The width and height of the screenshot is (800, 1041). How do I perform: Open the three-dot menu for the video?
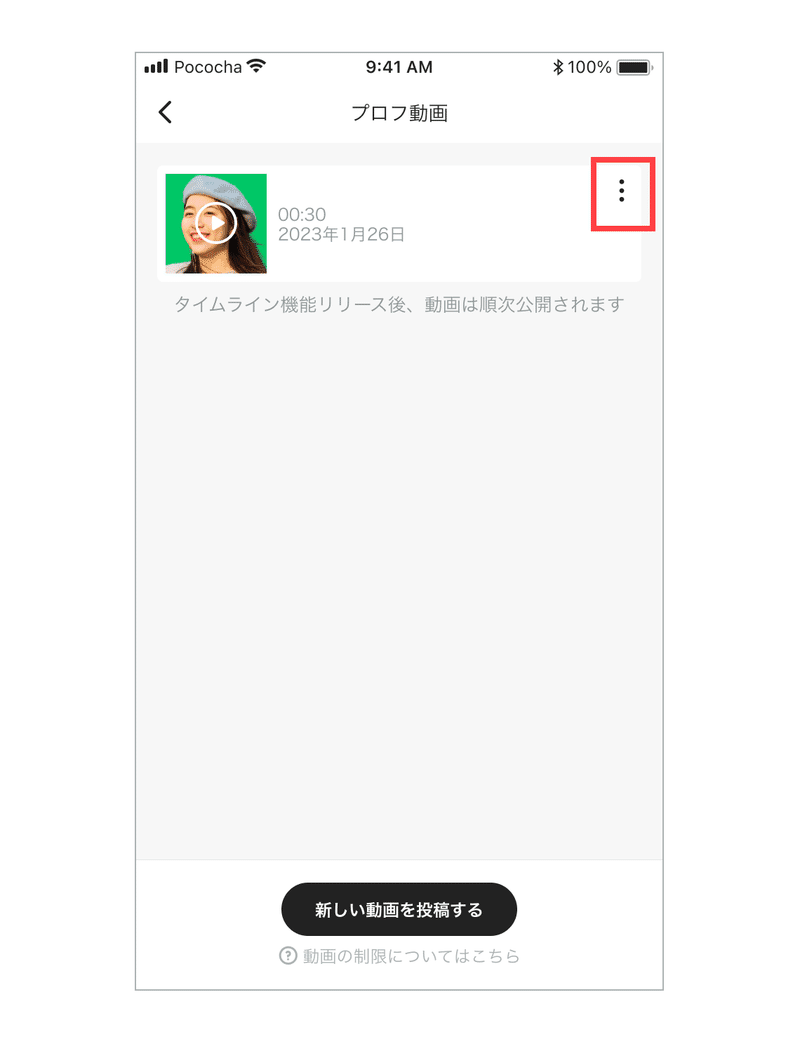[x=622, y=191]
